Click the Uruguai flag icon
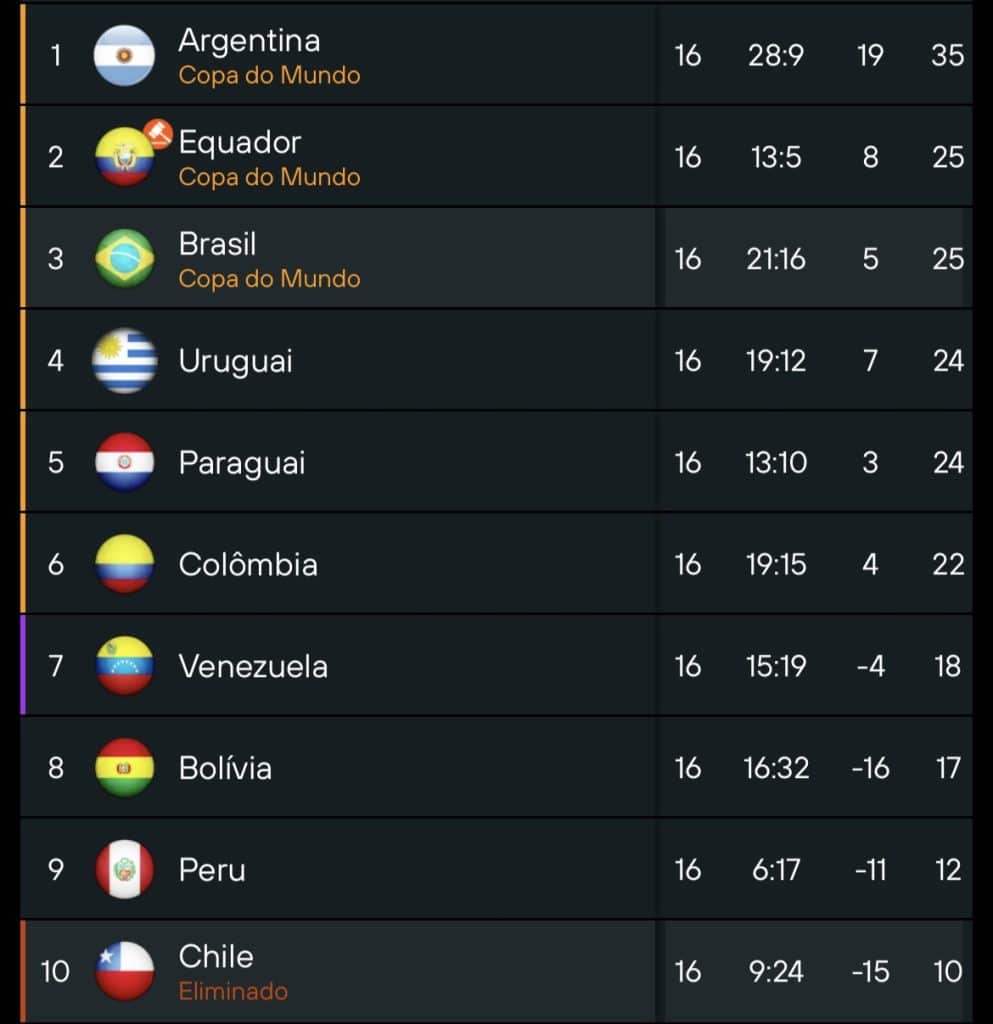This screenshot has height=1024, width=993. tap(124, 361)
